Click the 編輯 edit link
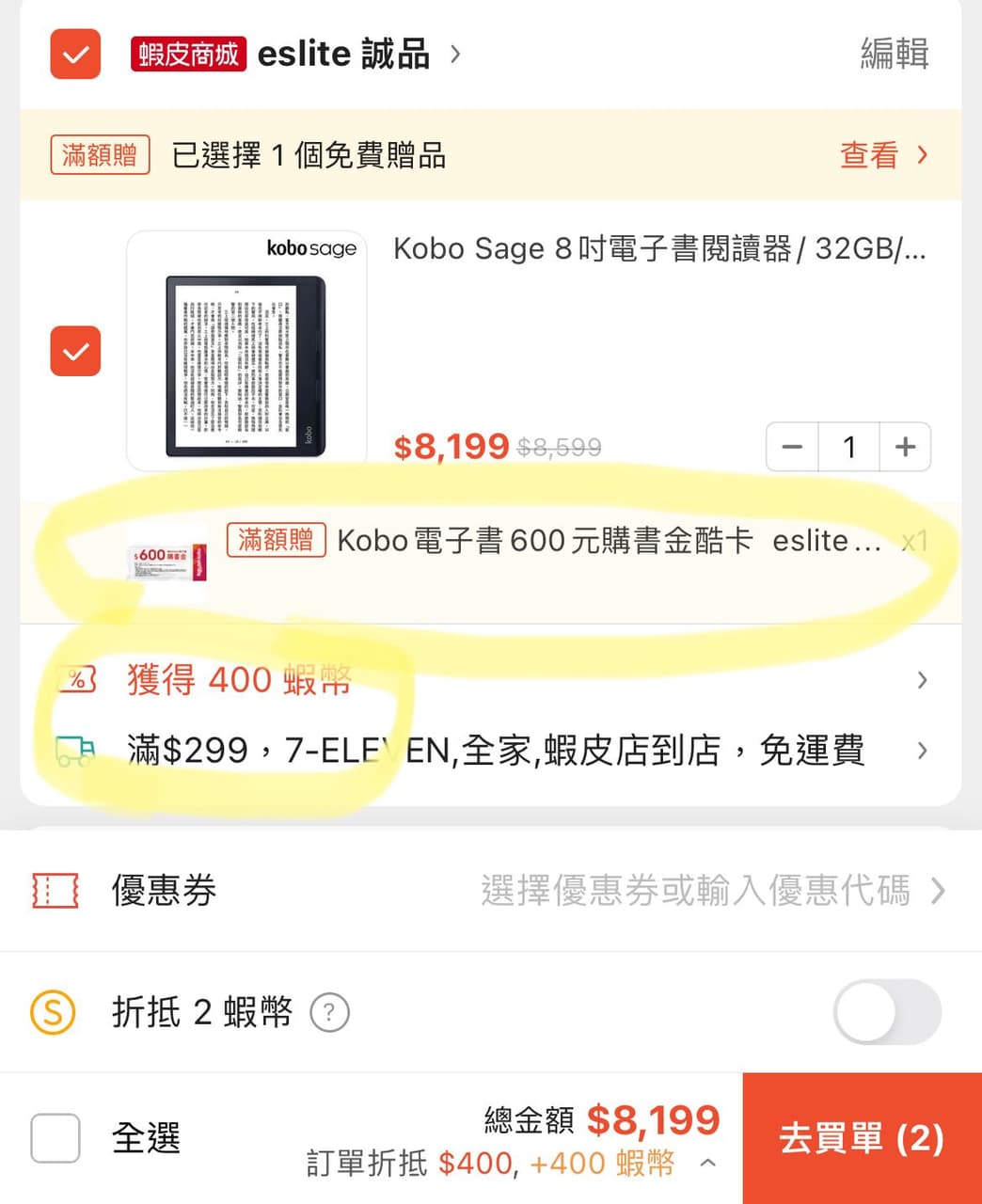The height and width of the screenshot is (1204, 982). pos(894,55)
